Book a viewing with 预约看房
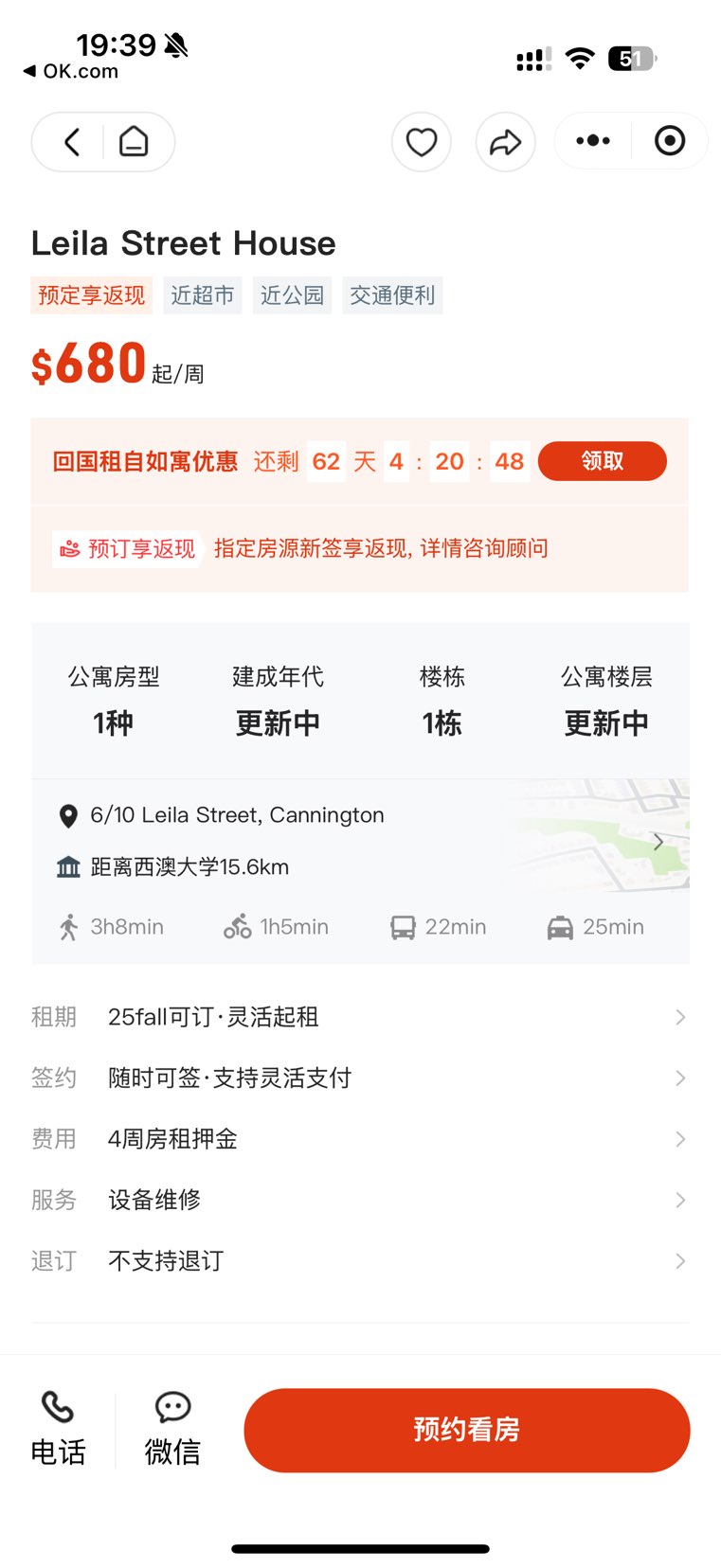The image size is (721, 1568). tap(466, 1430)
